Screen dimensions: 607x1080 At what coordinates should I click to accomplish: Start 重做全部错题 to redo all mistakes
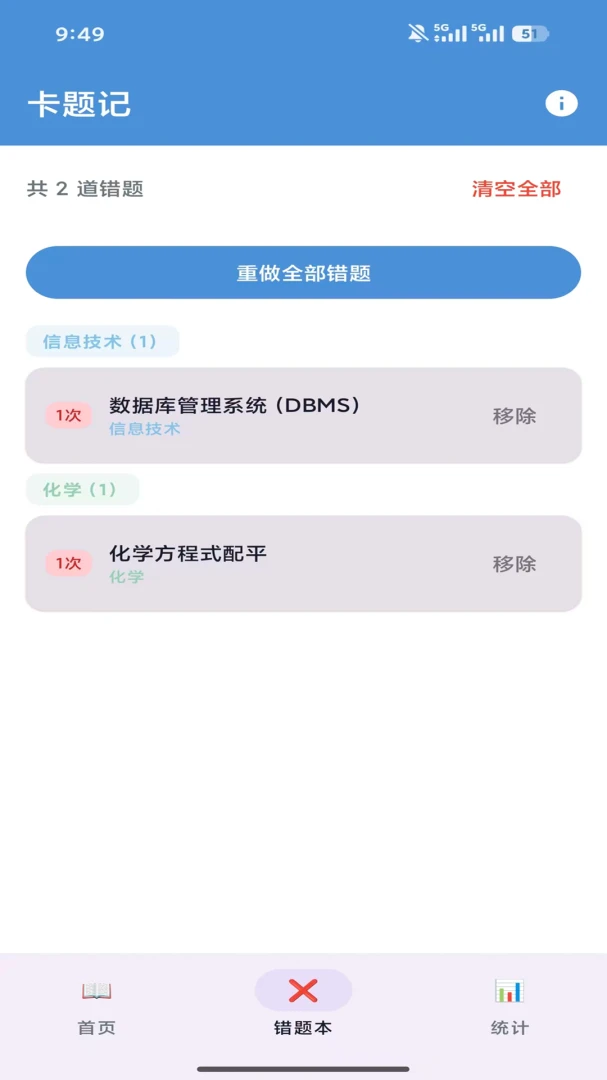(x=303, y=273)
